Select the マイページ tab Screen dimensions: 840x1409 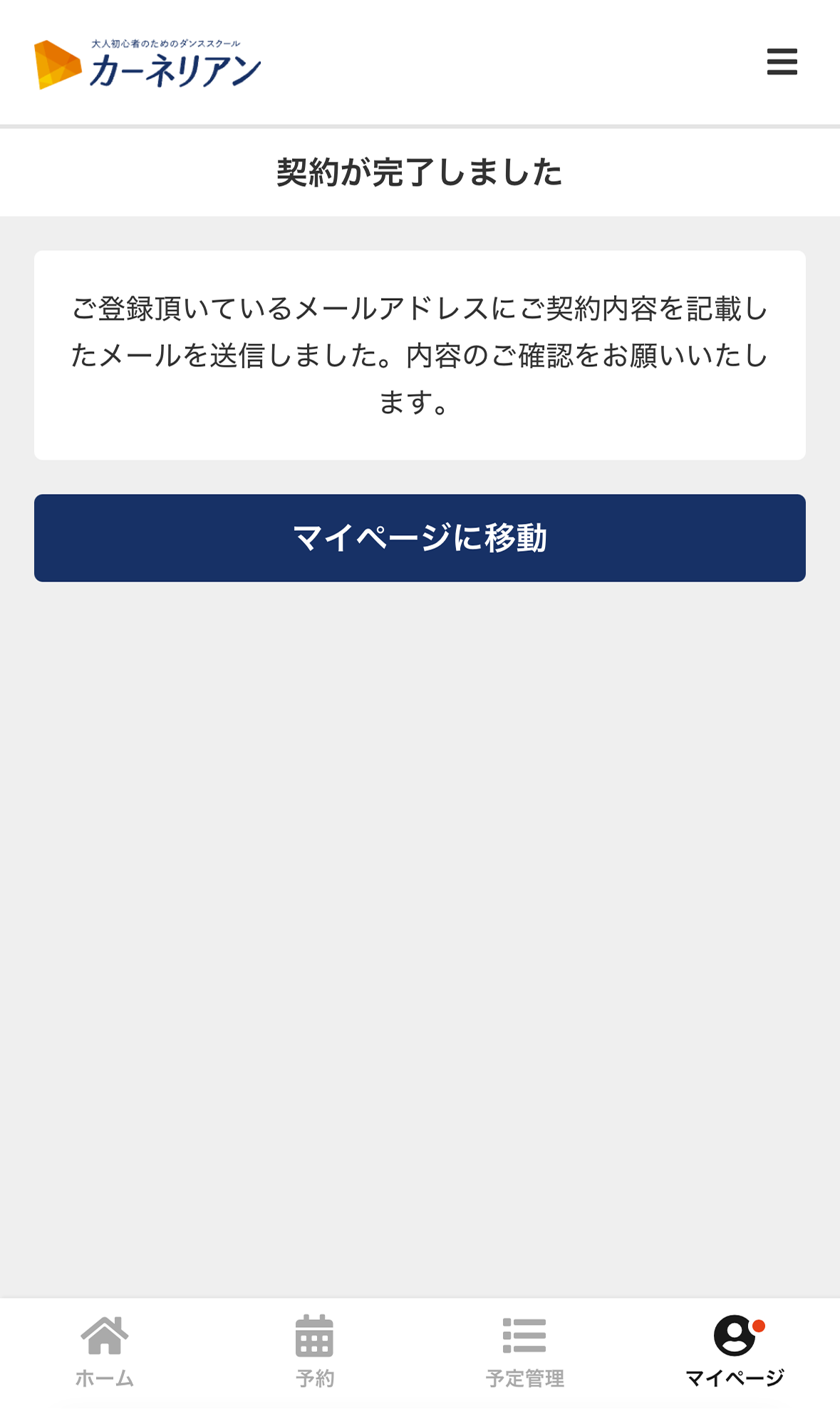(735, 1352)
